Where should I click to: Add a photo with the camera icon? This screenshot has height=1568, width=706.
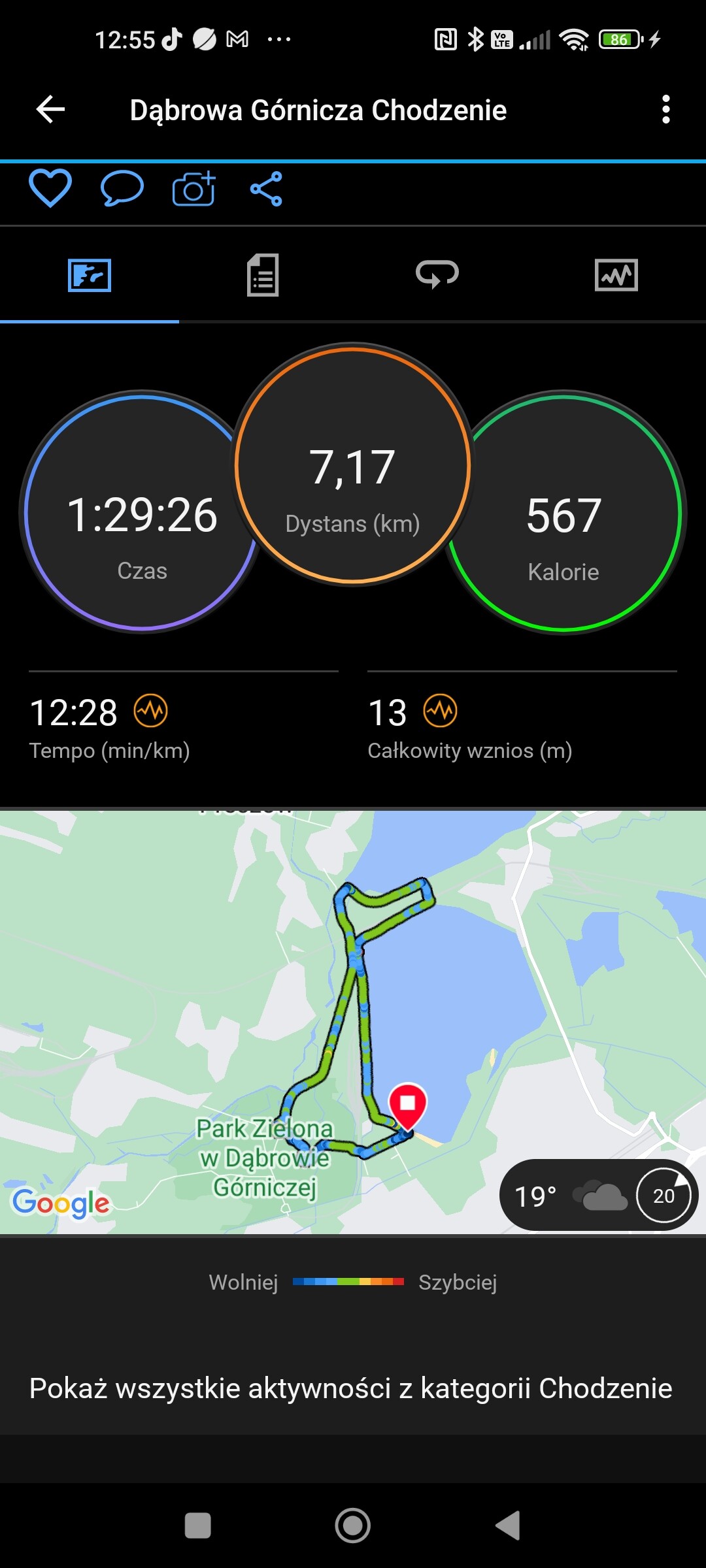coord(193,188)
